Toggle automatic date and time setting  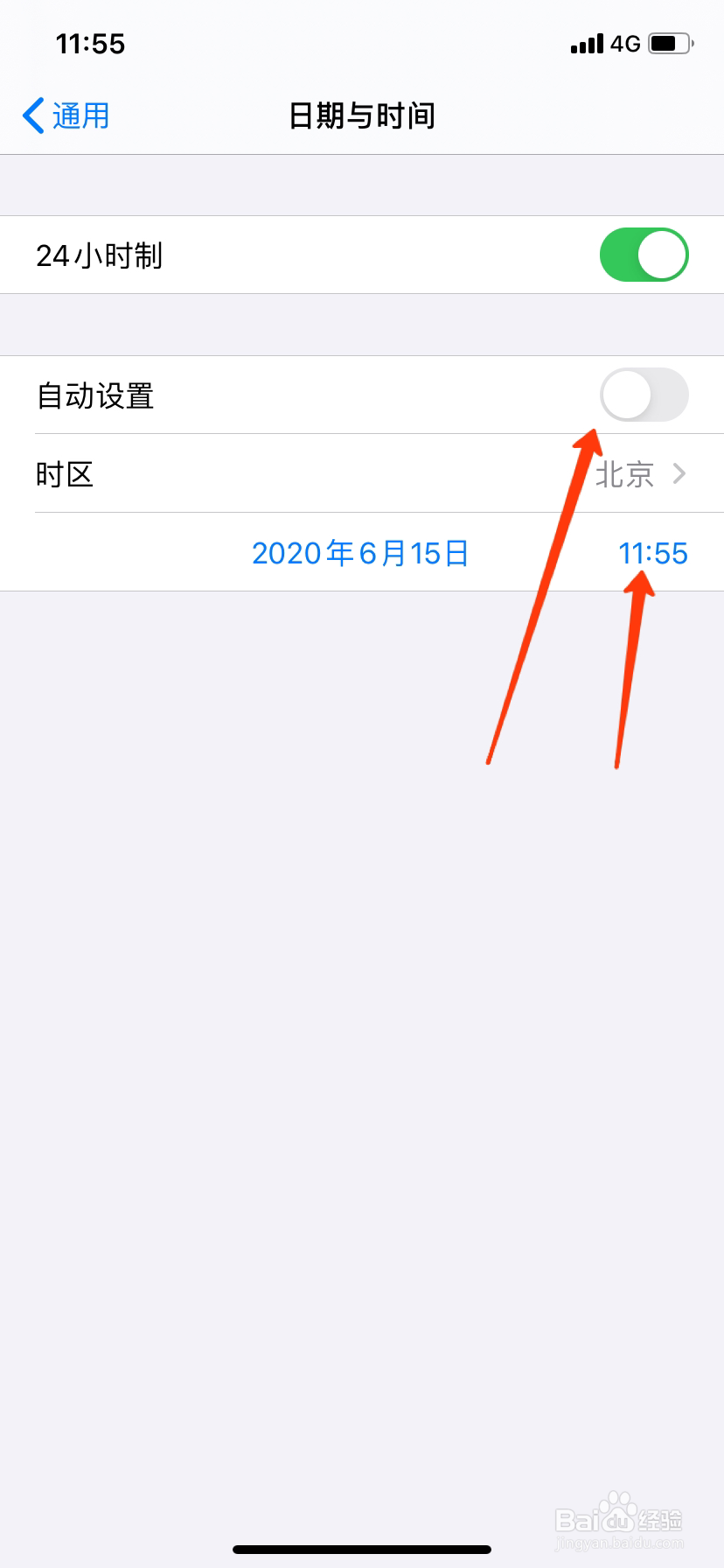[644, 395]
